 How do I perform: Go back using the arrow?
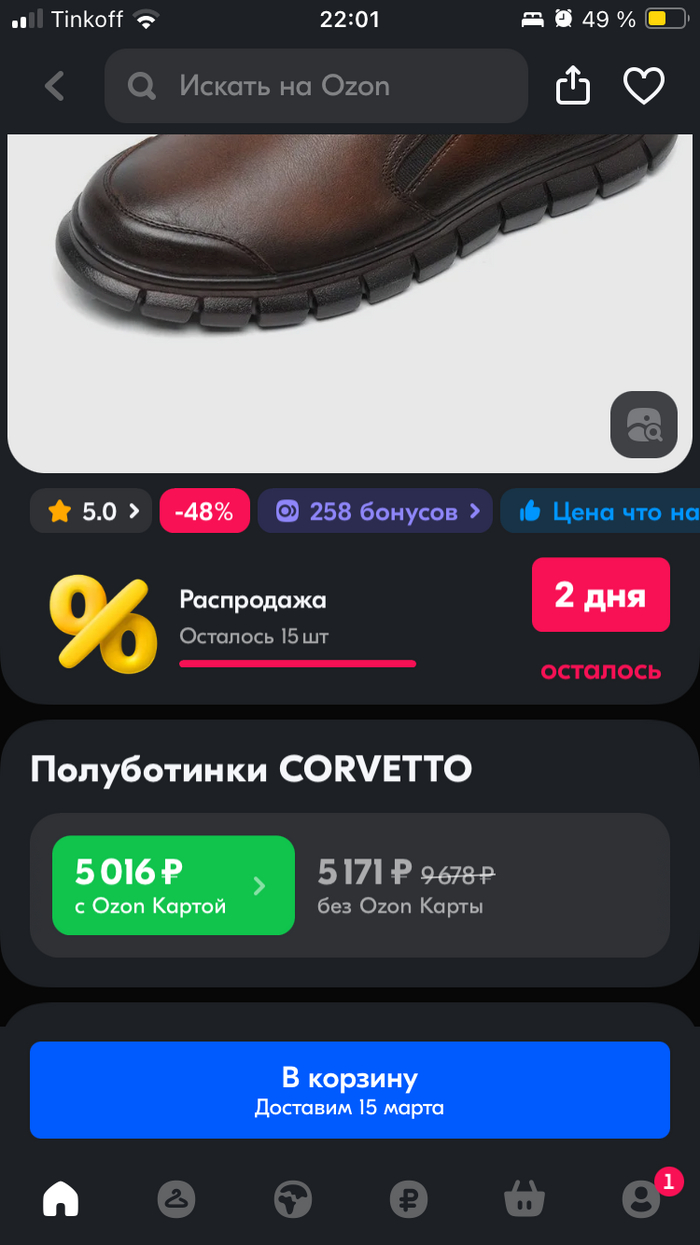pyautogui.click(x=55, y=87)
